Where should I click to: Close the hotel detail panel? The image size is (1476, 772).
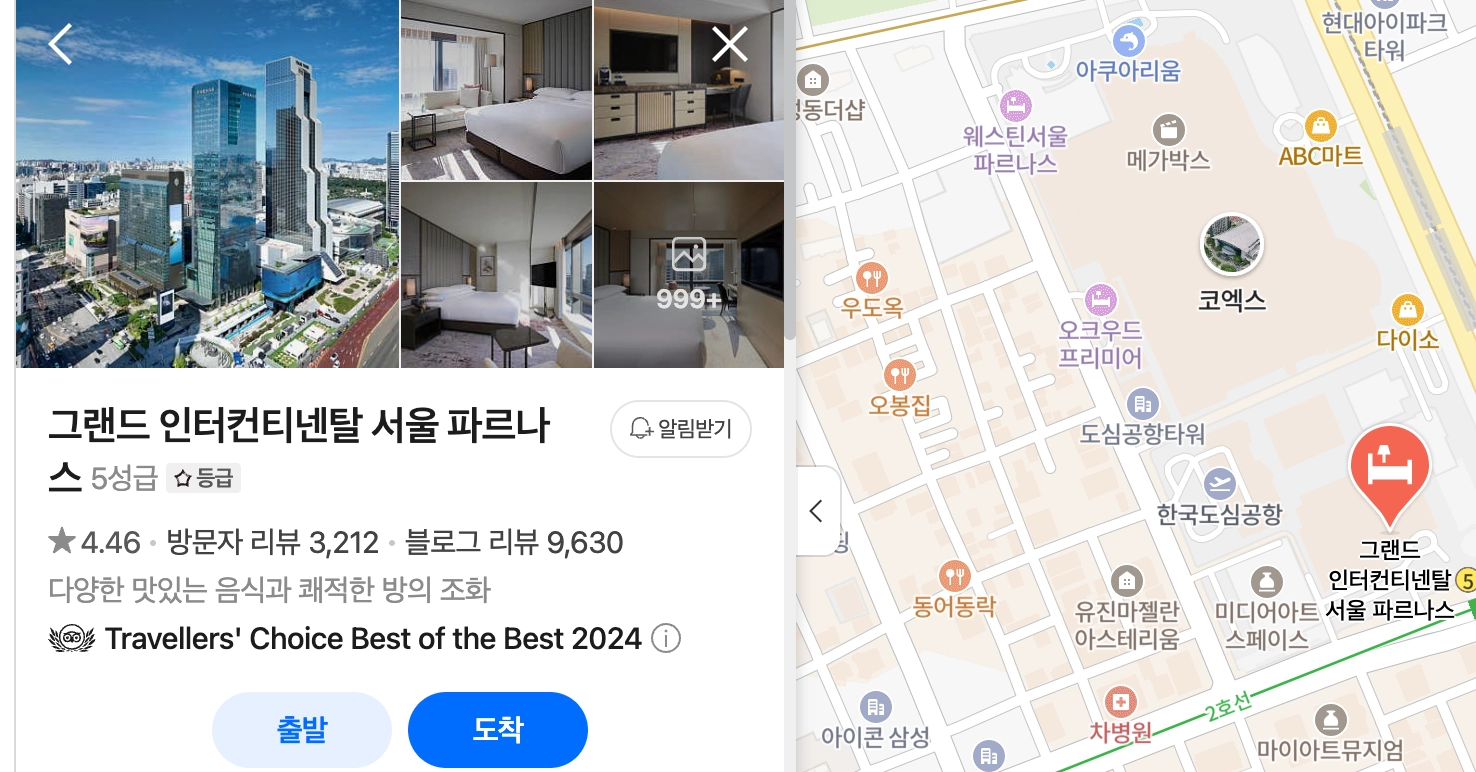click(x=729, y=44)
